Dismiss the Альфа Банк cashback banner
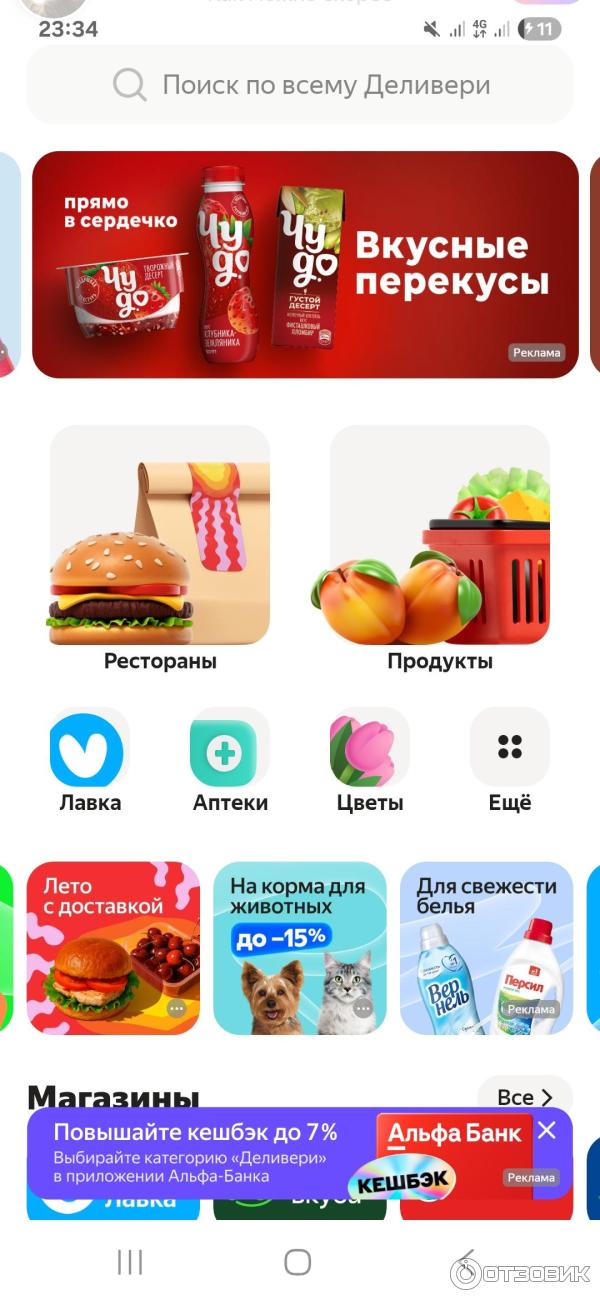600x1300 pixels. [546, 1131]
